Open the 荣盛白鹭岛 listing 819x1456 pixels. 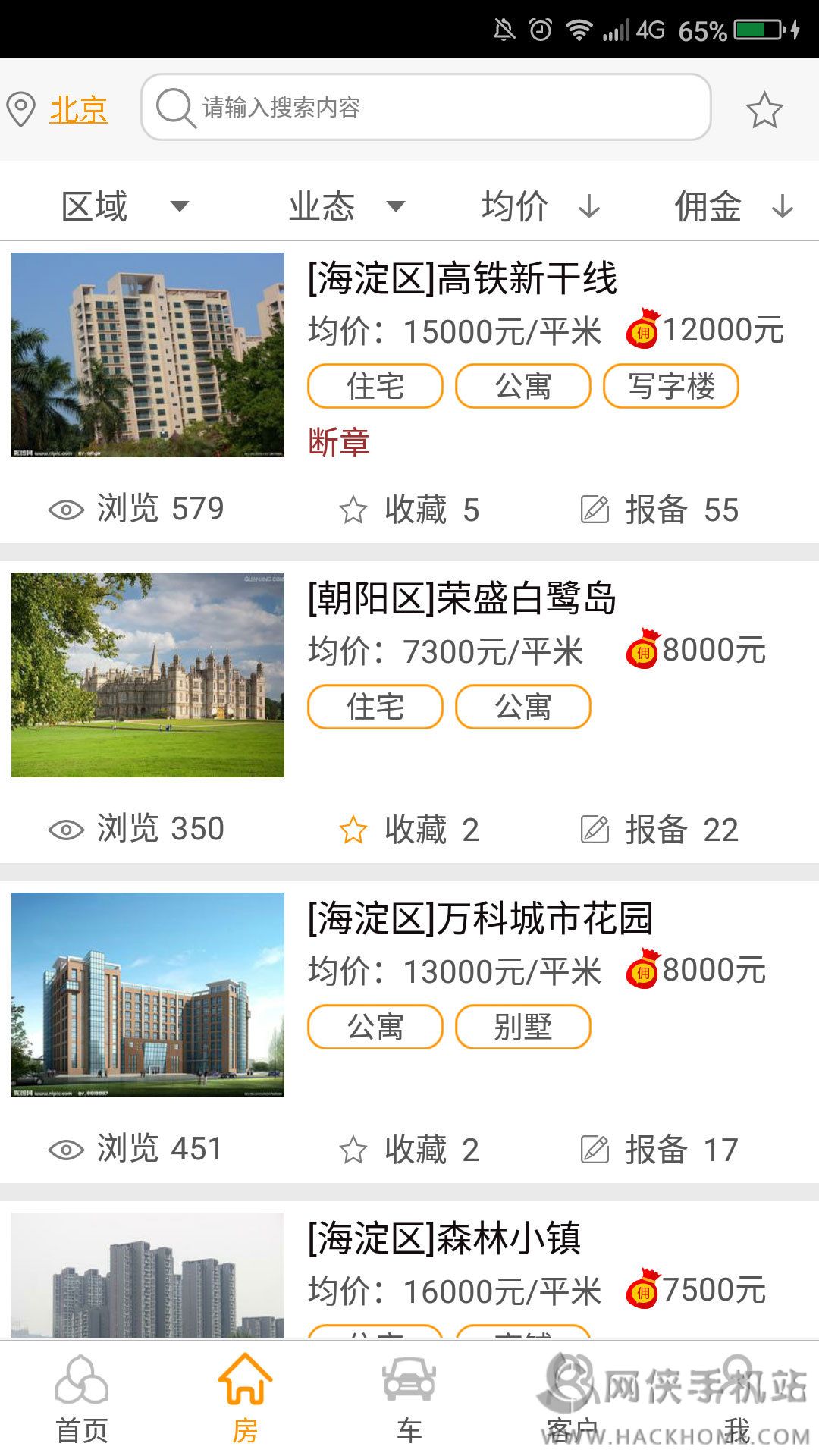(463, 598)
